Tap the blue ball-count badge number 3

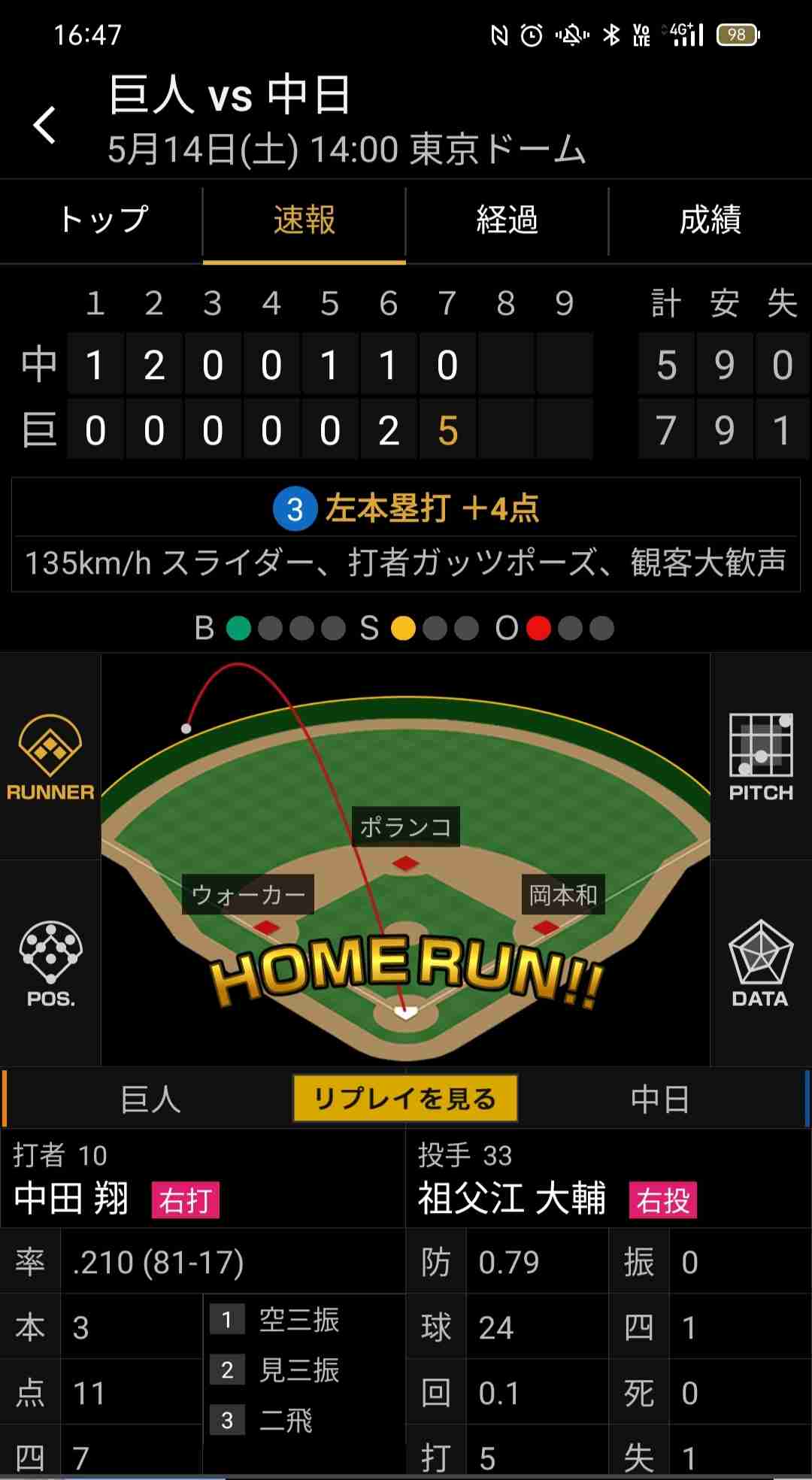[295, 508]
